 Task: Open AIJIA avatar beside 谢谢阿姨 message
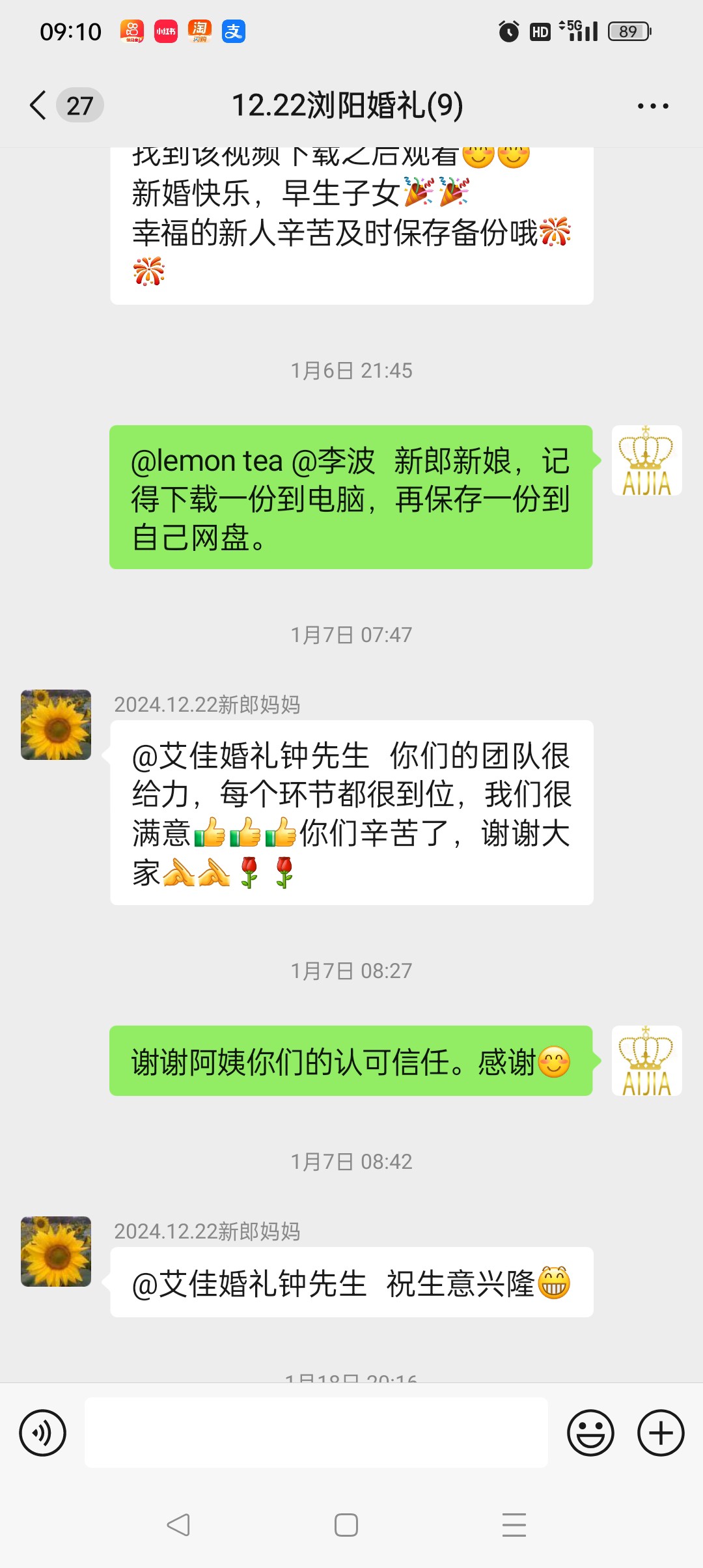[x=646, y=1061]
